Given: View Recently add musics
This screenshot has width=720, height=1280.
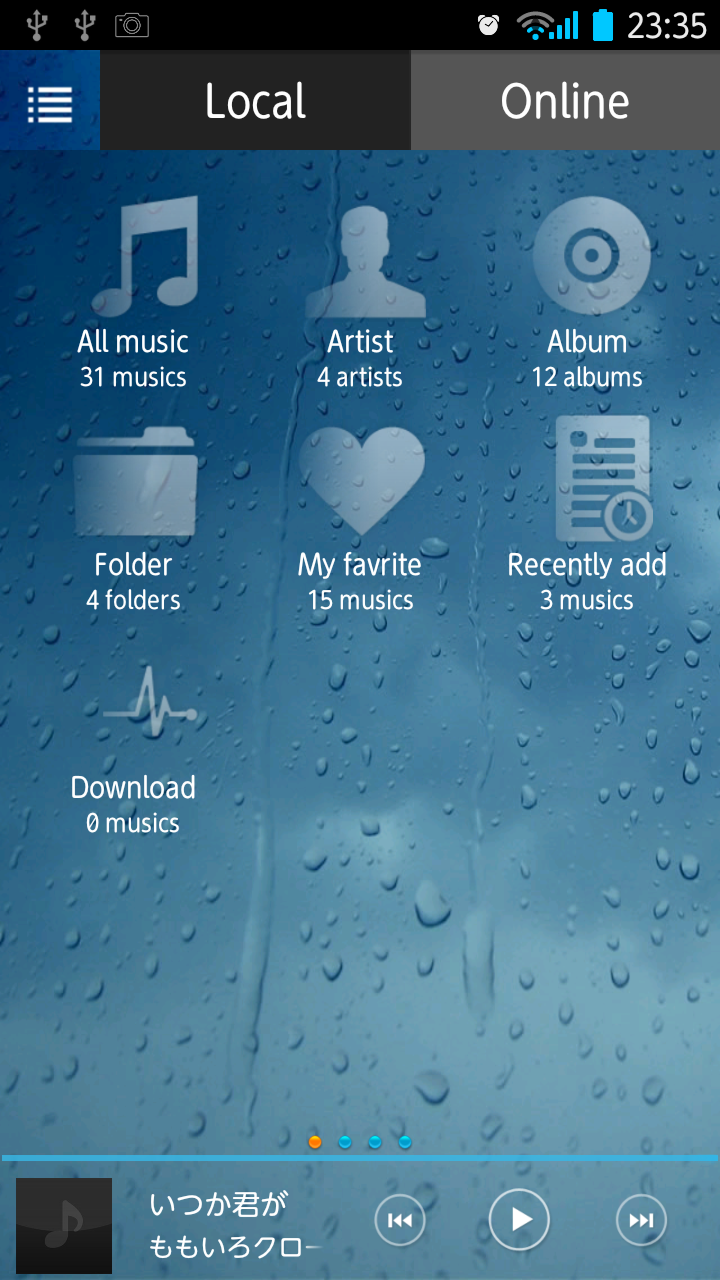Looking at the screenshot, I should [587, 515].
